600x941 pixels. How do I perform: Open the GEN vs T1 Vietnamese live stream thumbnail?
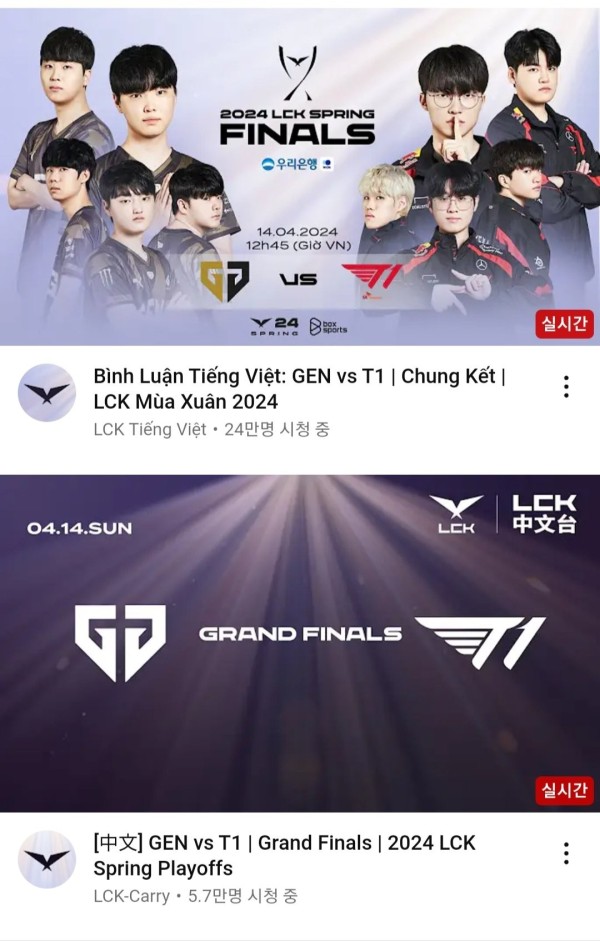300,180
